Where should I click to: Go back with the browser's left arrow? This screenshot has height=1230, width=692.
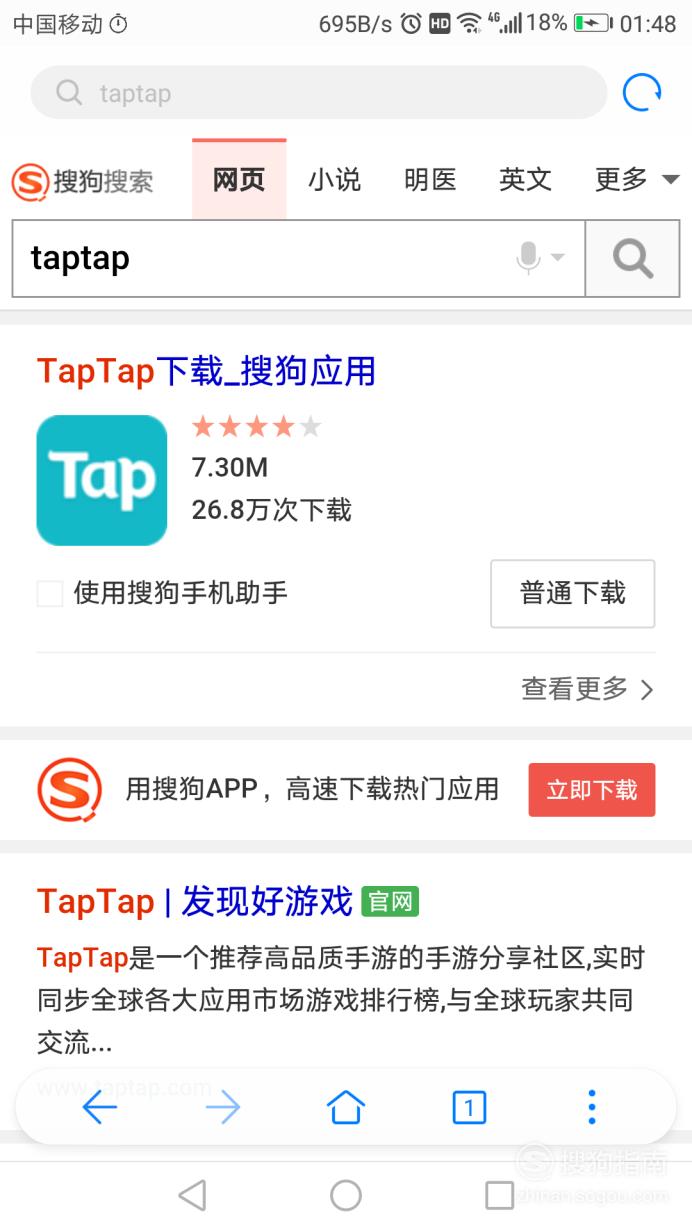pyautogui.click(x=99, y=1107)
